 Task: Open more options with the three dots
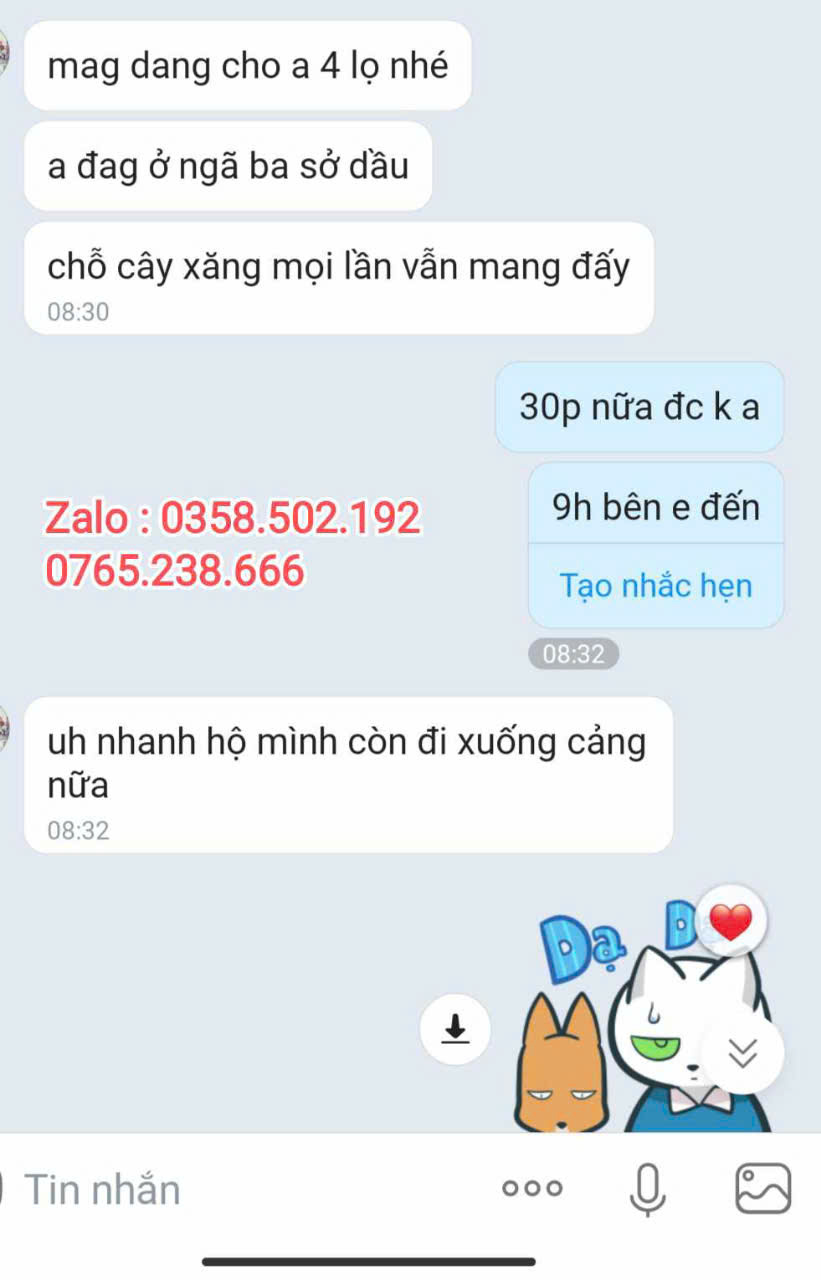click(532, 1188)
